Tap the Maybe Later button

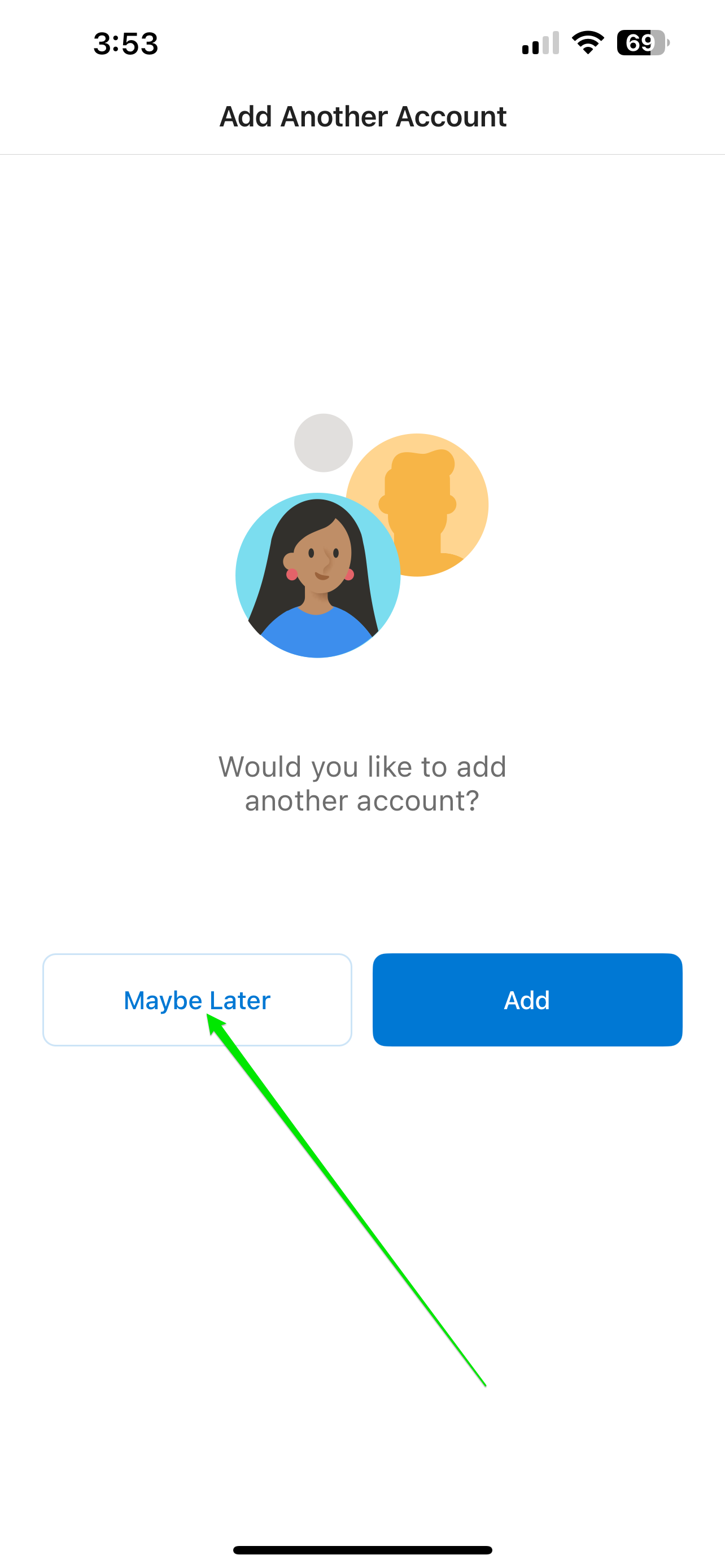pyautogui.click(x=196, y=1000)
